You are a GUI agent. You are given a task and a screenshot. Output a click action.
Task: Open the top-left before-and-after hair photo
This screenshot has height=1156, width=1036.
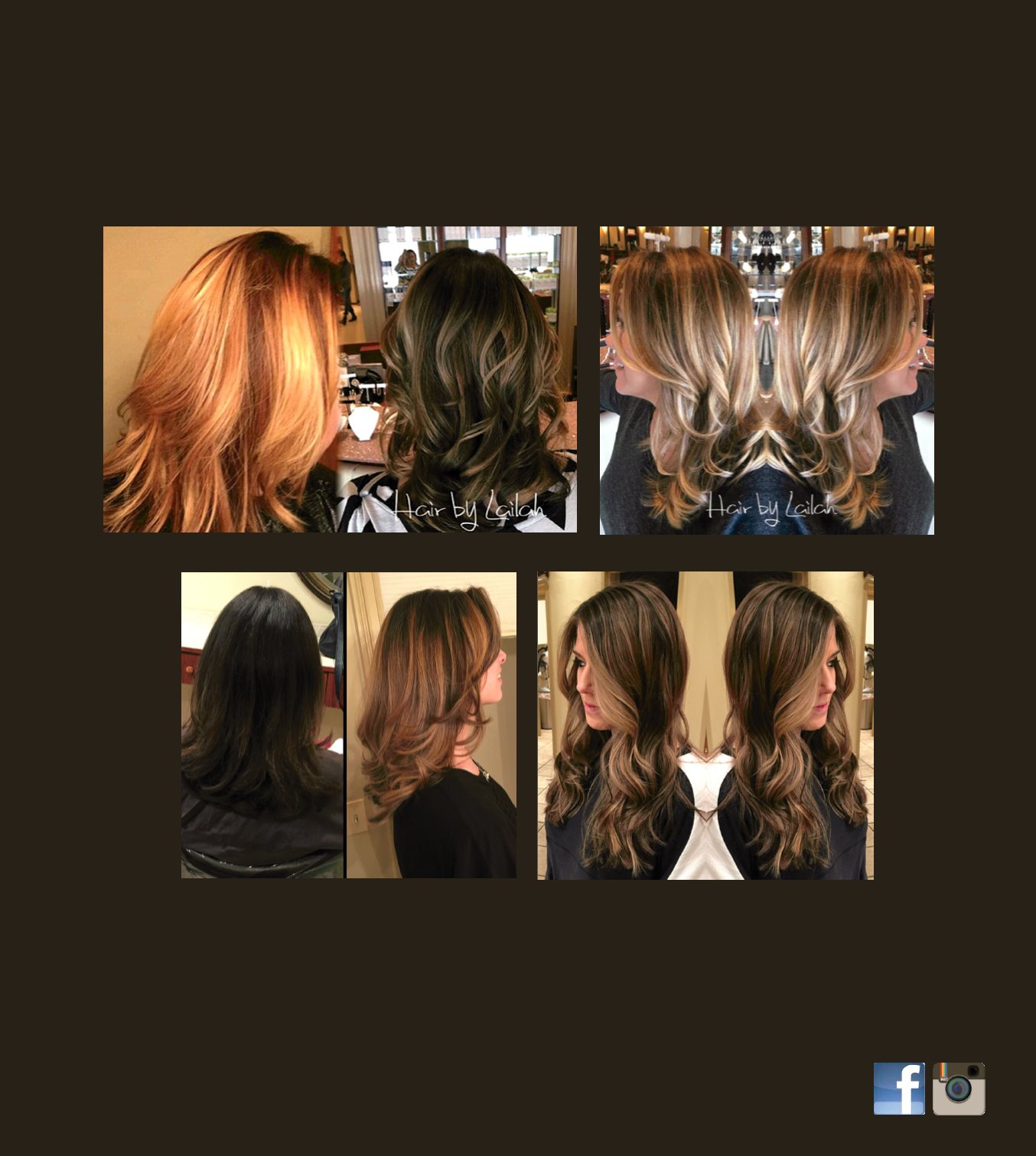point(340,379)
